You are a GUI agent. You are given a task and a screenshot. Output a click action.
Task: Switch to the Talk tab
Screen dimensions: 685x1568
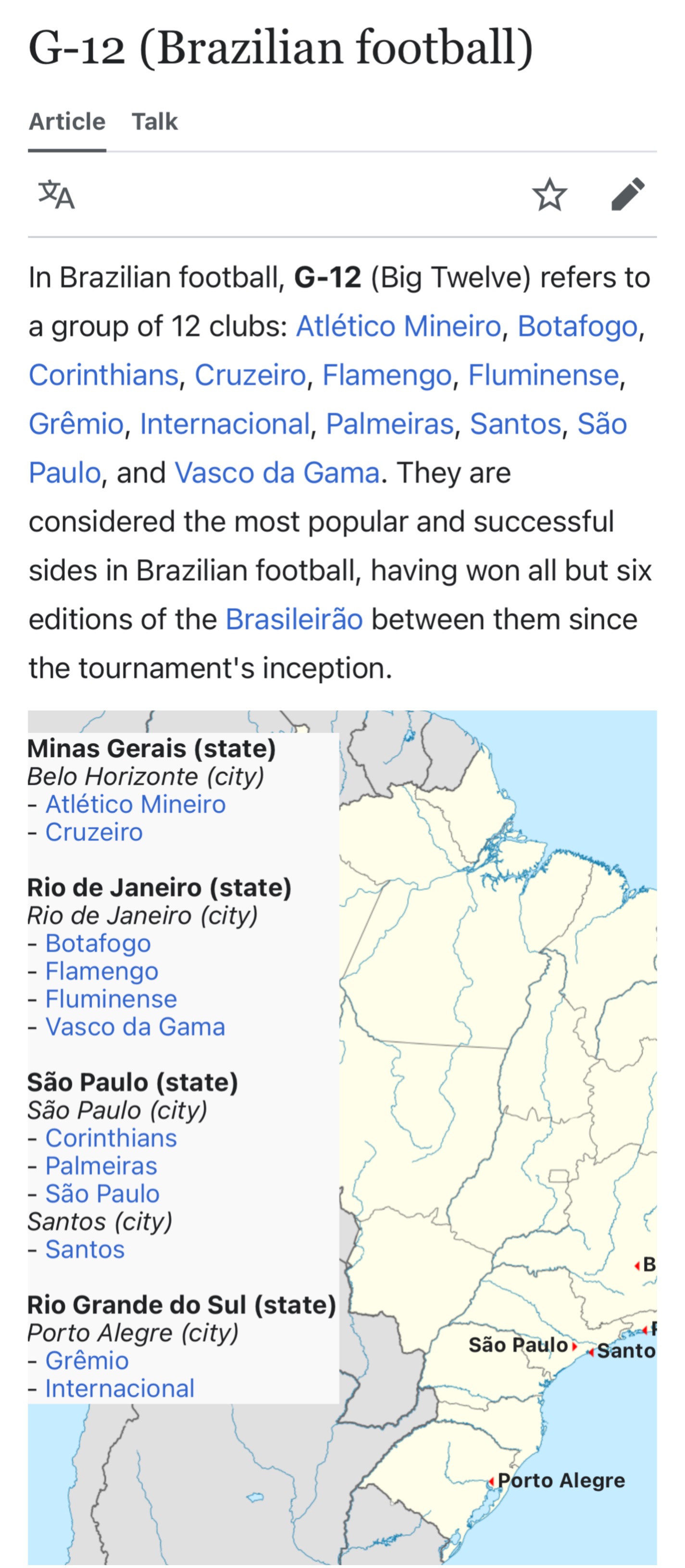point(155,122)
